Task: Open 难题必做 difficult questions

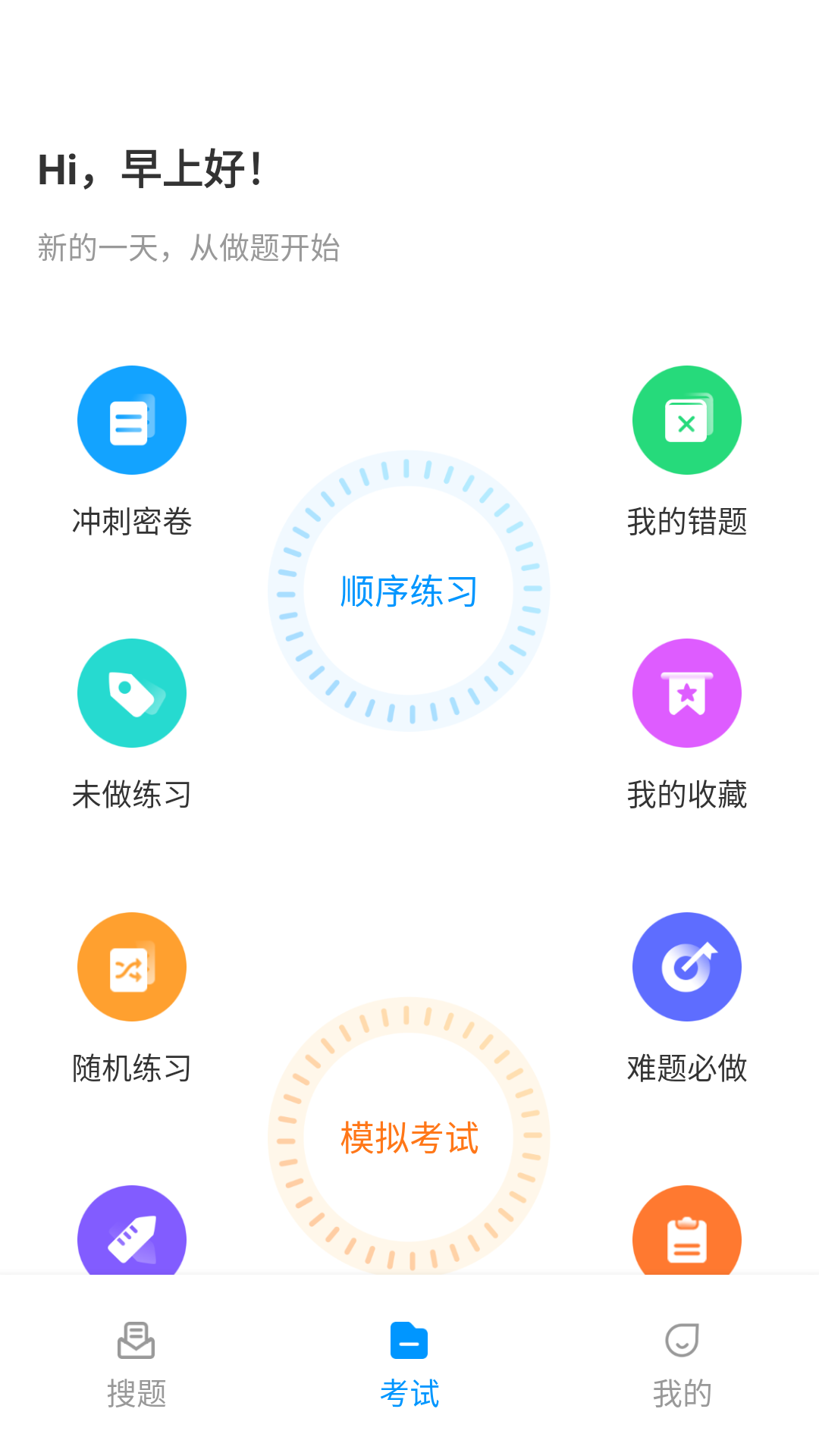Action: point(687,966)
